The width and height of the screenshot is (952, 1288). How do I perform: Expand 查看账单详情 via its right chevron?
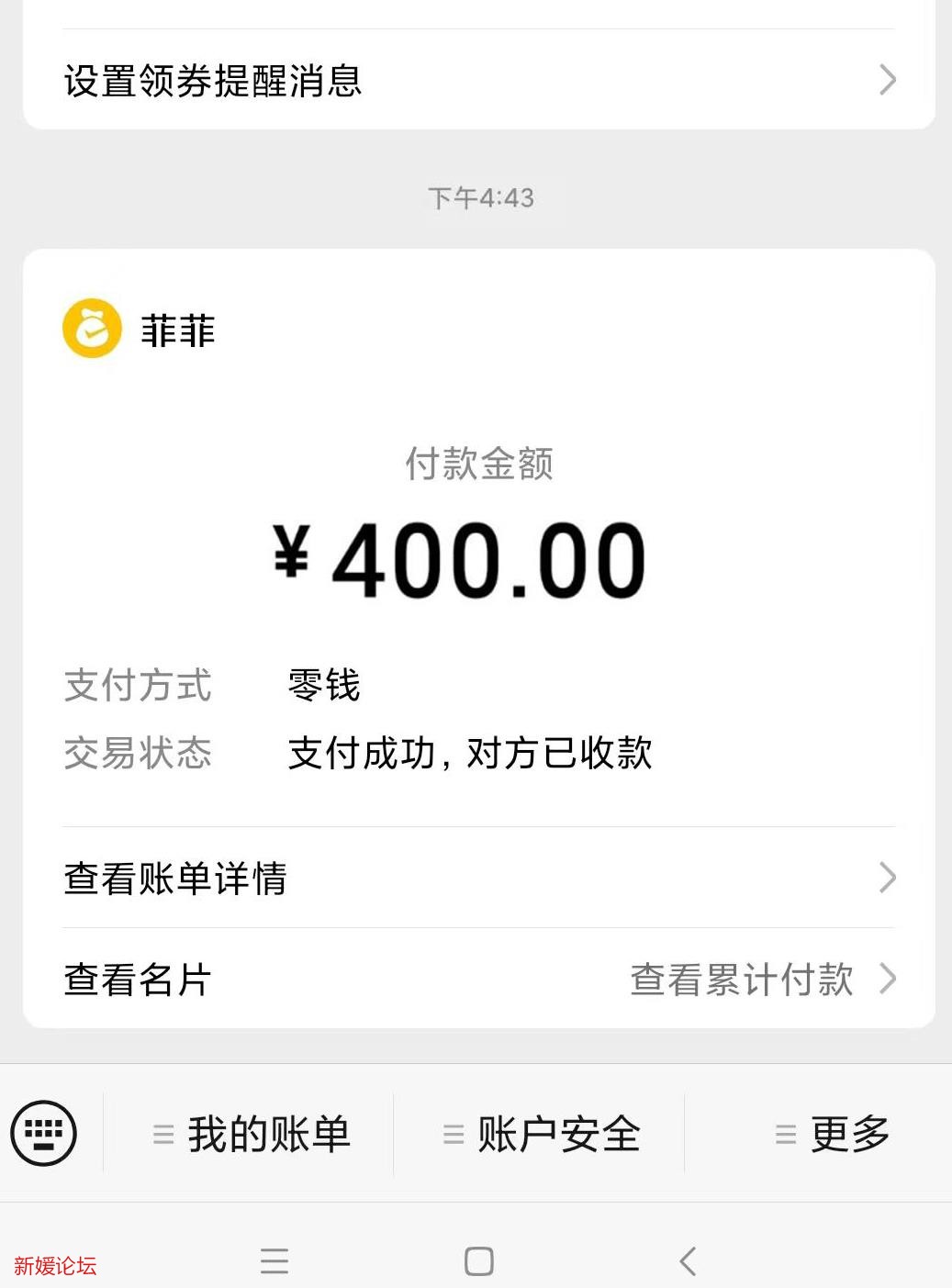coord(886,879)
